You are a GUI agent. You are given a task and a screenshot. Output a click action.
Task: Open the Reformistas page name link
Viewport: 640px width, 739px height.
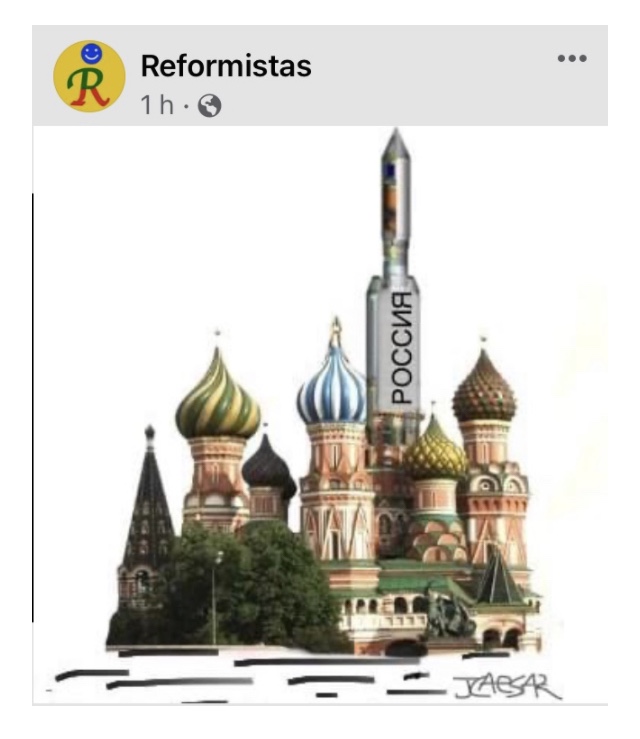click(226, 66)
